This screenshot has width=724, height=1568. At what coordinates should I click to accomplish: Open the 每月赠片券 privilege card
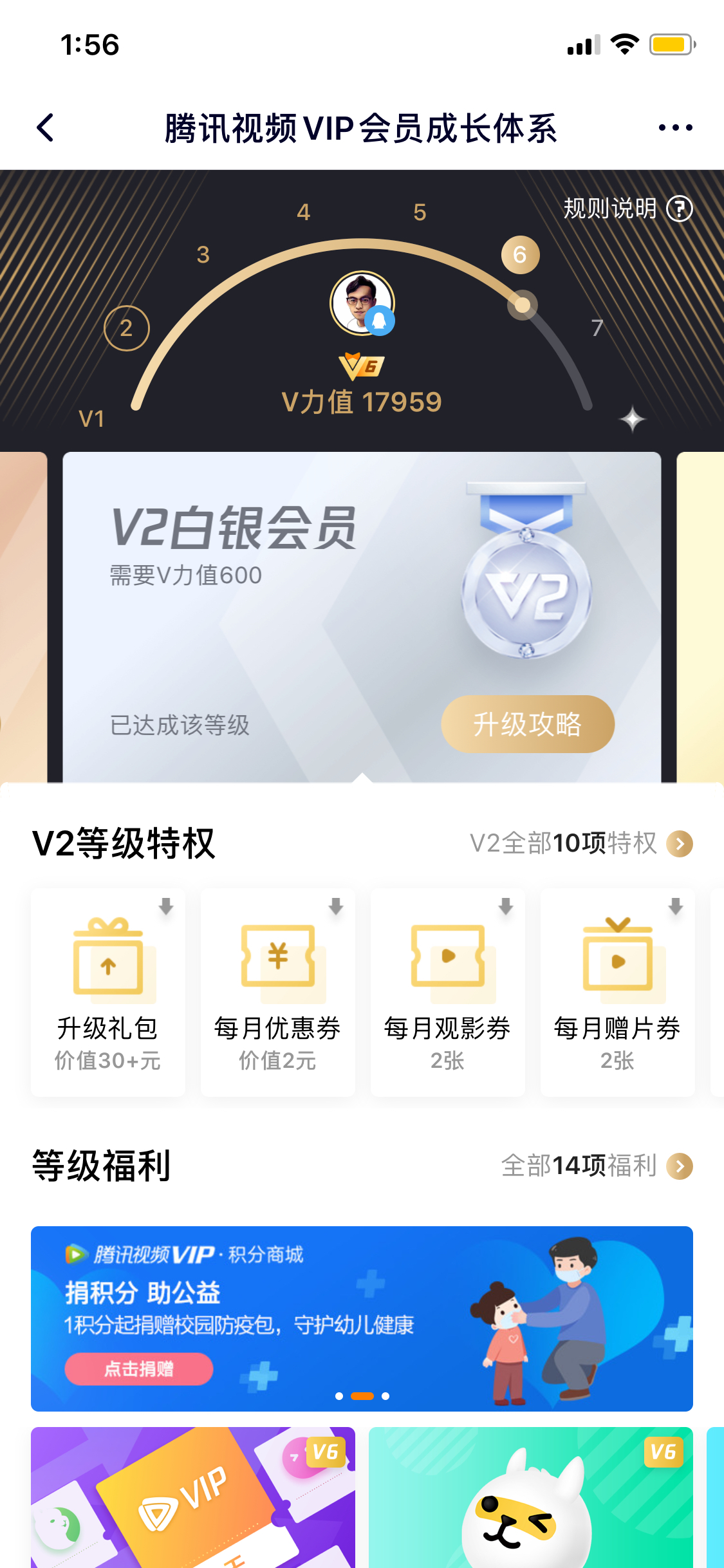[x=618, y=993]
